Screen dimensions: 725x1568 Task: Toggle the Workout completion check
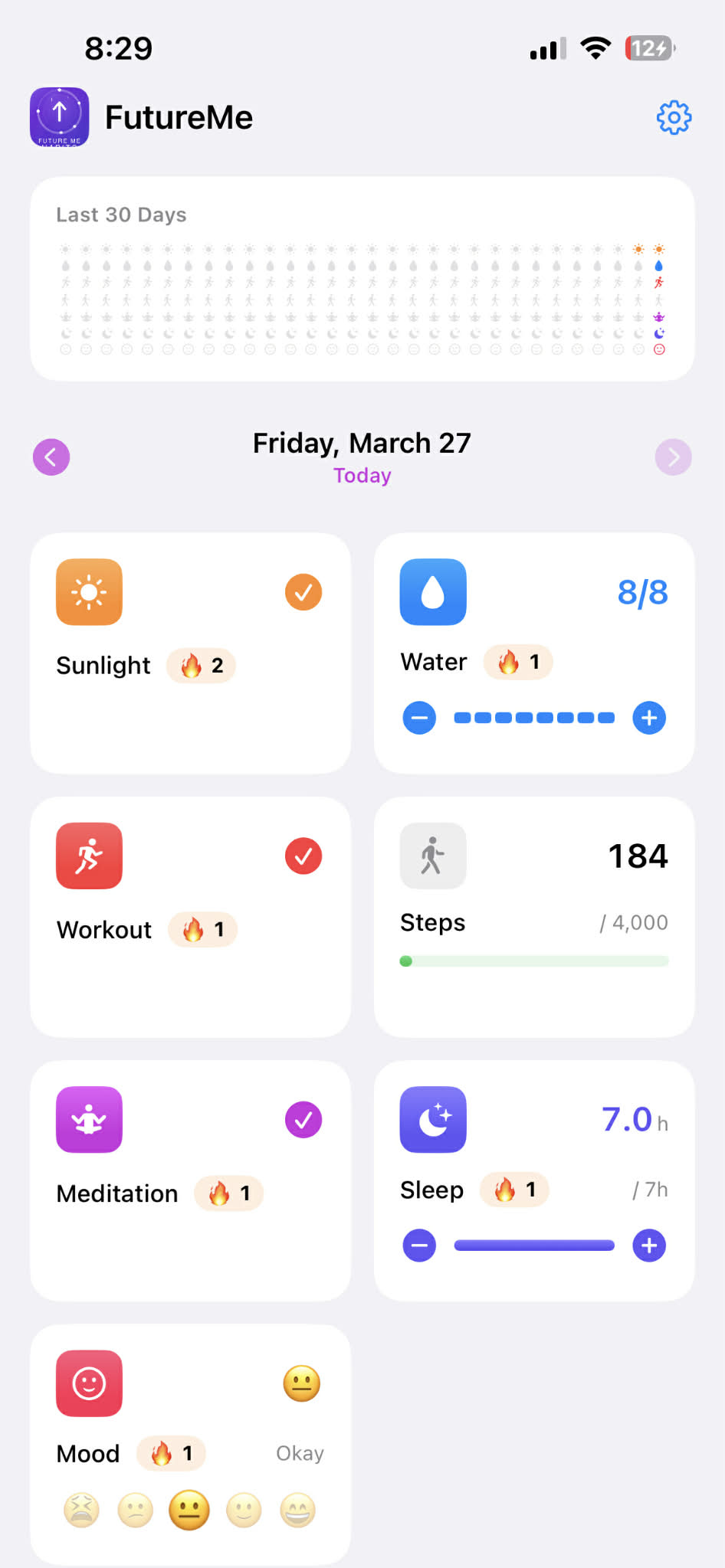(x=303, y=856)
